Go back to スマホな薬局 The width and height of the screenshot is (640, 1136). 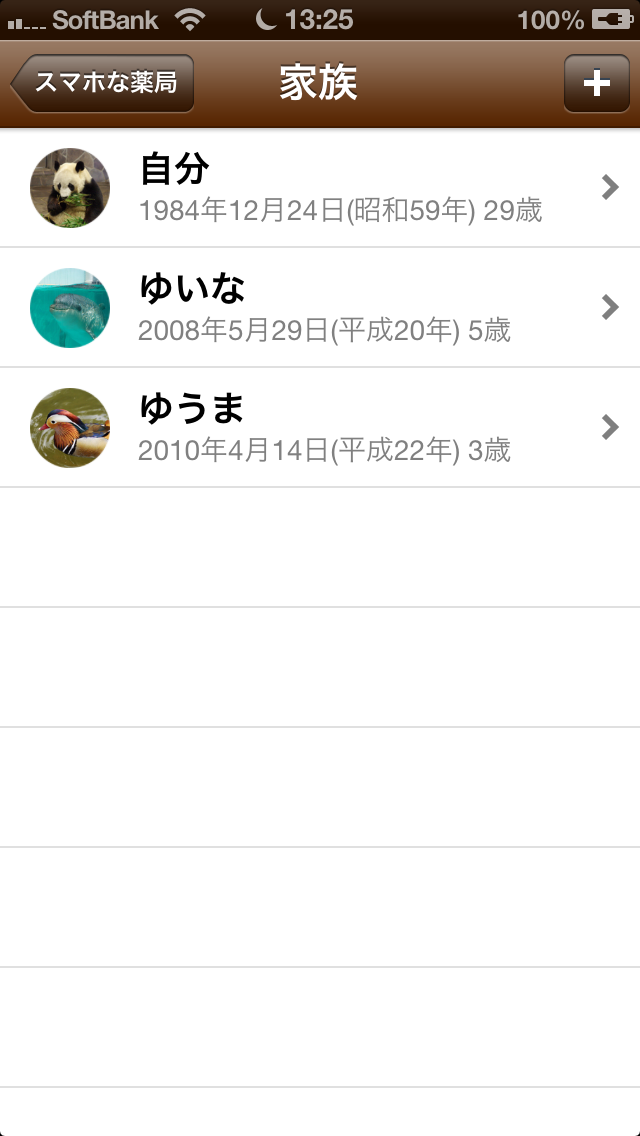click(x=103, y=83)
